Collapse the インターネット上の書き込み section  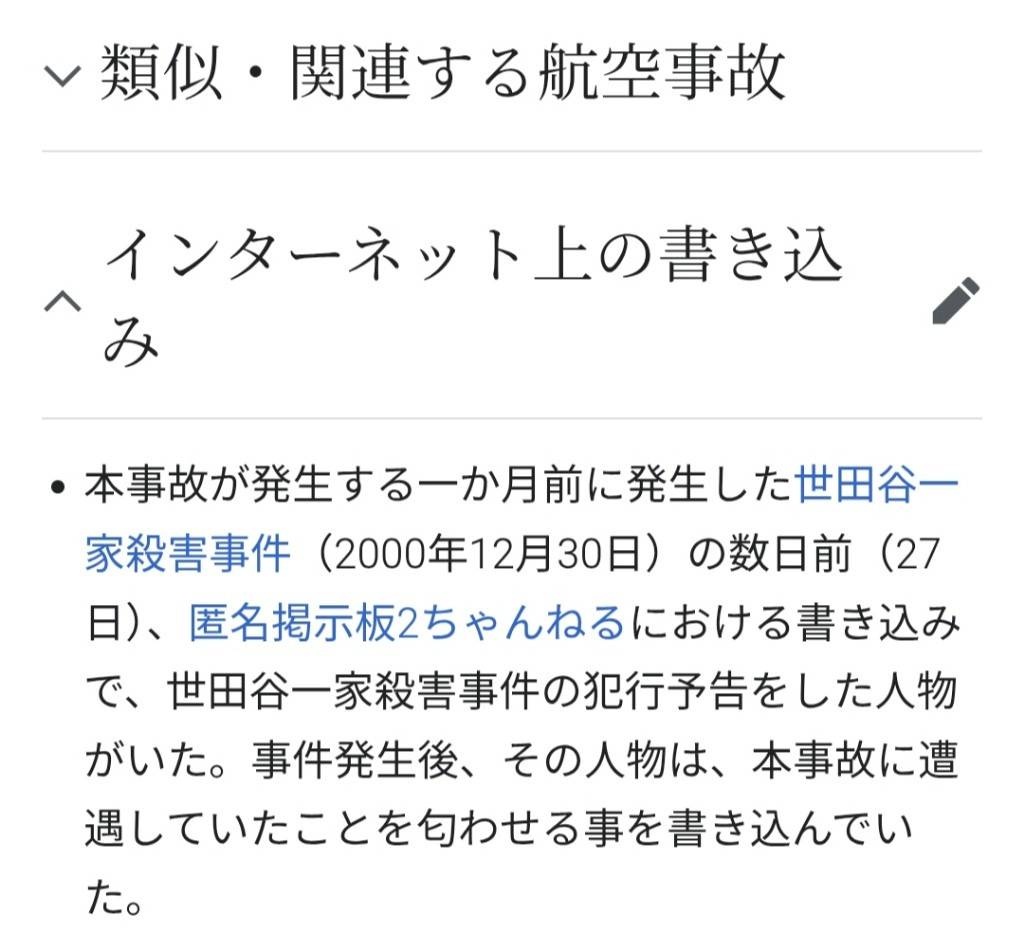(x=62, y=301)
